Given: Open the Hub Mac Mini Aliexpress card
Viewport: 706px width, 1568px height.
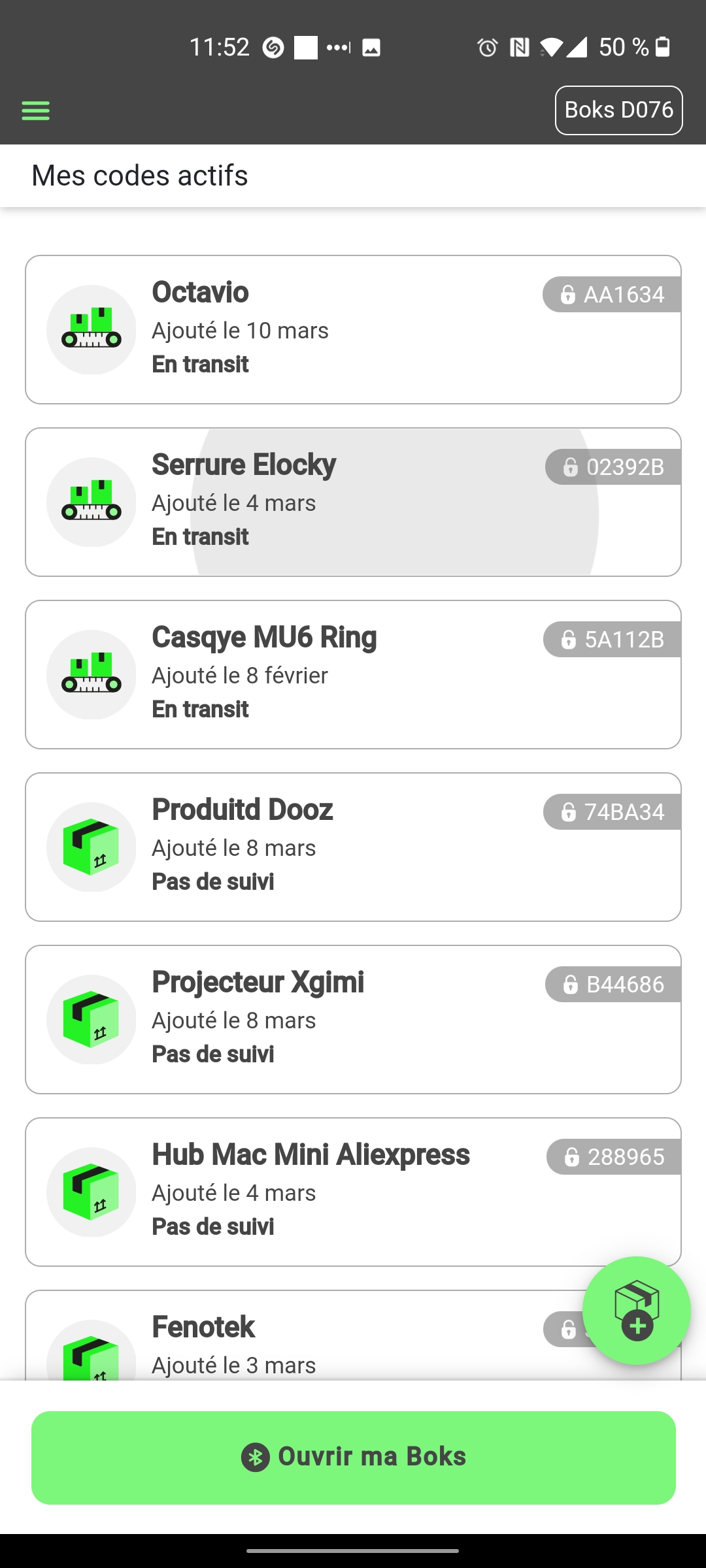Looking at the screenshot, I should (353, 1192).
